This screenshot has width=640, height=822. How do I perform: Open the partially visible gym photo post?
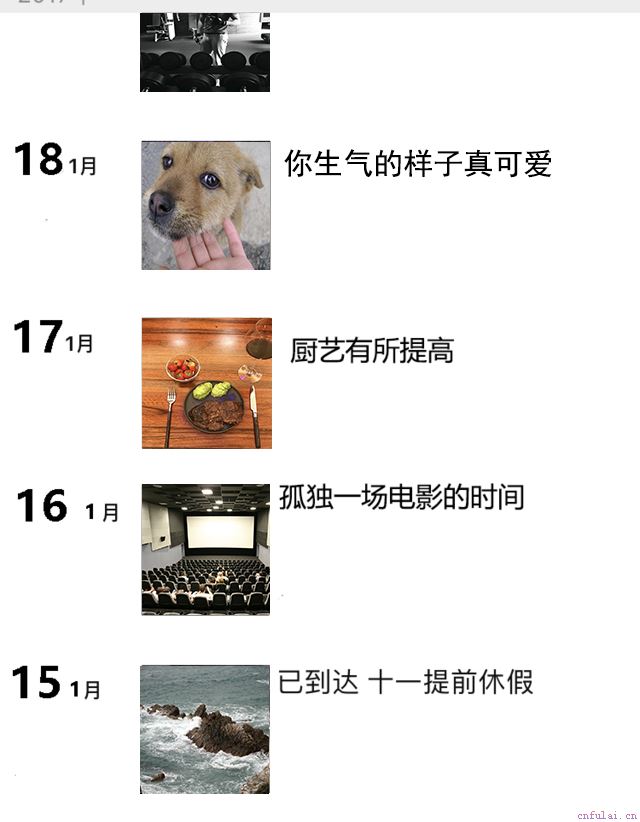(205, 52)
